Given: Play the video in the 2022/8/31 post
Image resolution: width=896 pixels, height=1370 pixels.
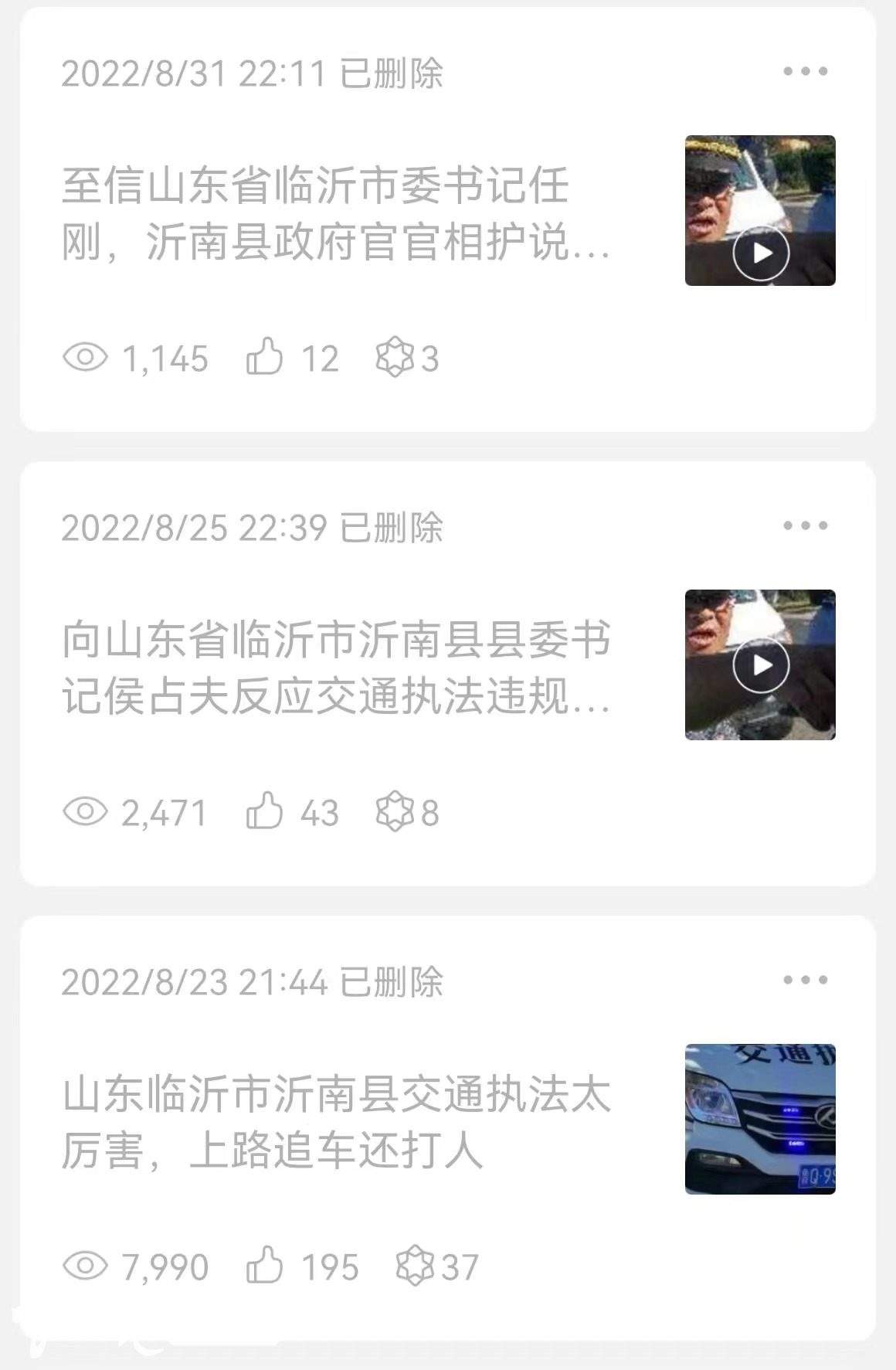Looking at the screenshot, I should [760, 253].
